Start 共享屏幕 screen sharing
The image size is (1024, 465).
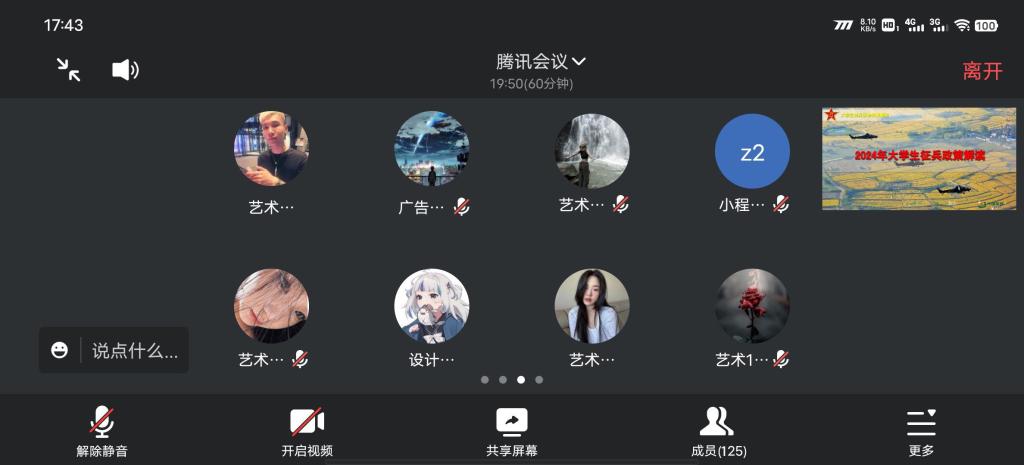(512, 431)
